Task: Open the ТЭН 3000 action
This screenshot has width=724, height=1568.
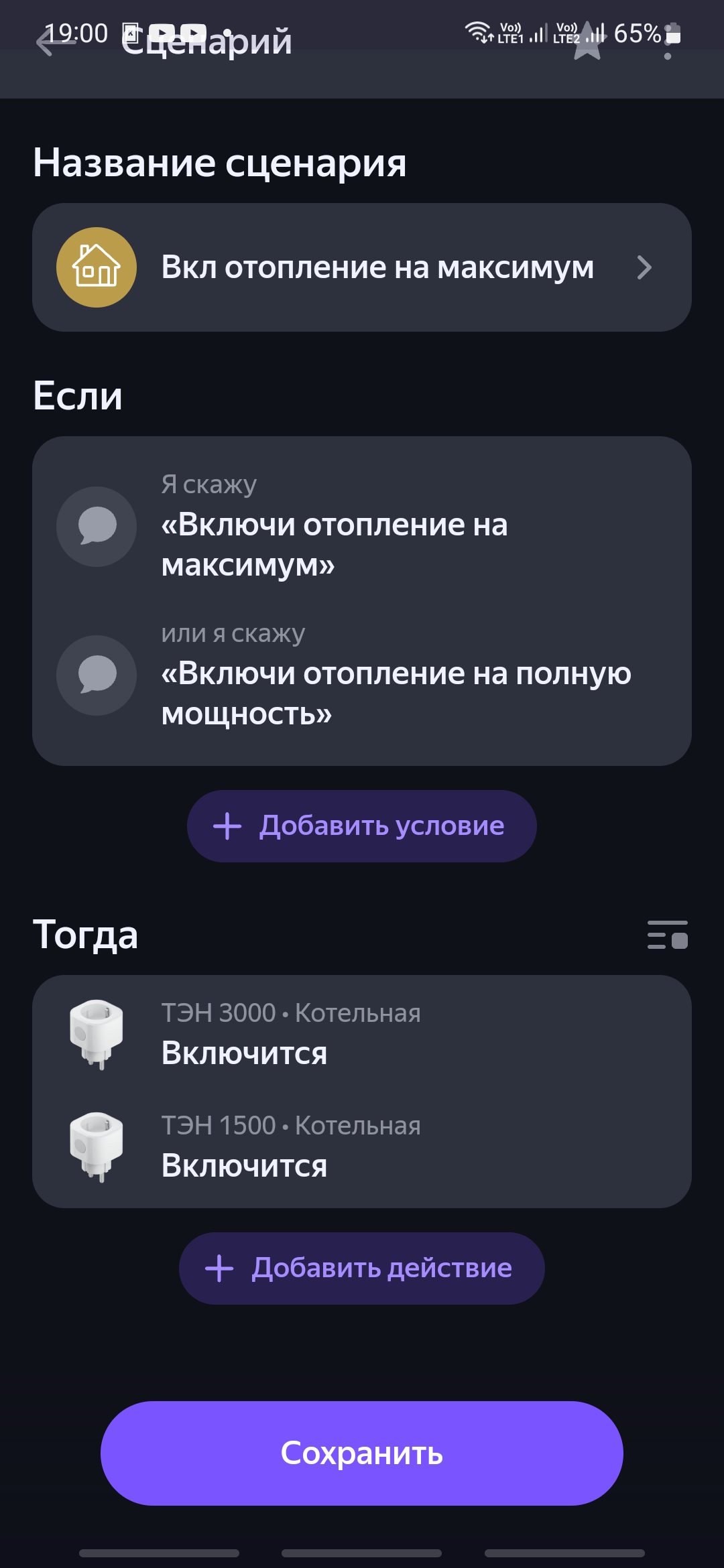Action: tap(362, 1034)
